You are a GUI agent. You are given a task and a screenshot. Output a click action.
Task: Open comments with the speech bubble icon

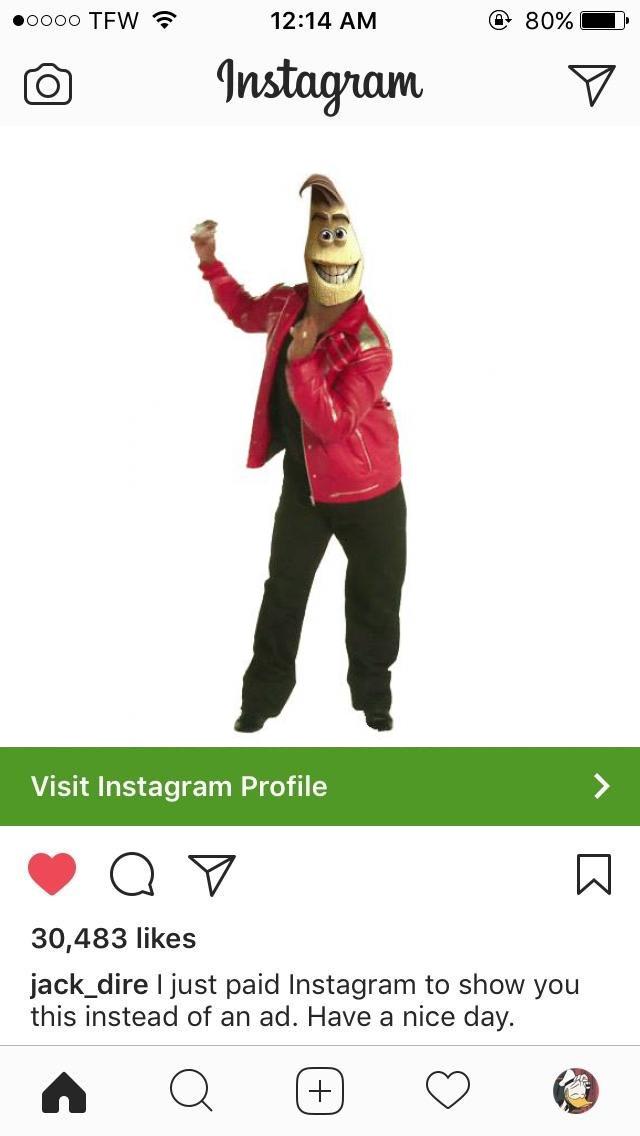[132, 875]
